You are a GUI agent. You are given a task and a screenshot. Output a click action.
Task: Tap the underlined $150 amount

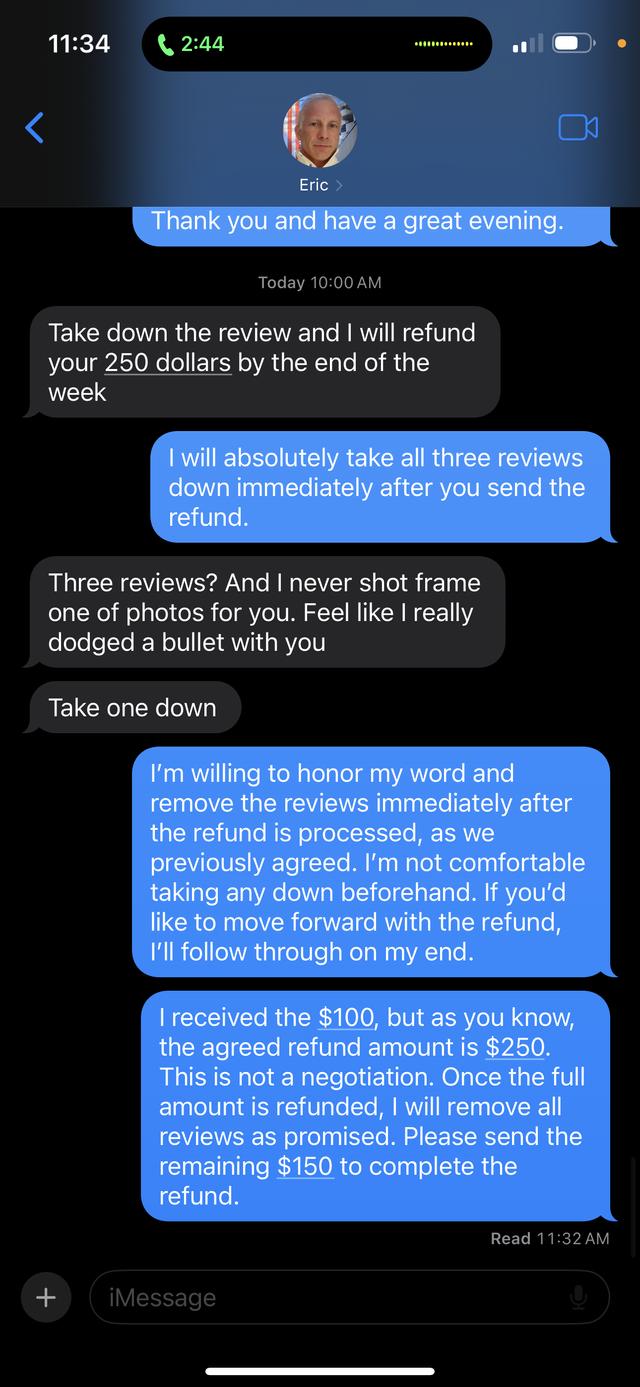(x=305, y=1166)
